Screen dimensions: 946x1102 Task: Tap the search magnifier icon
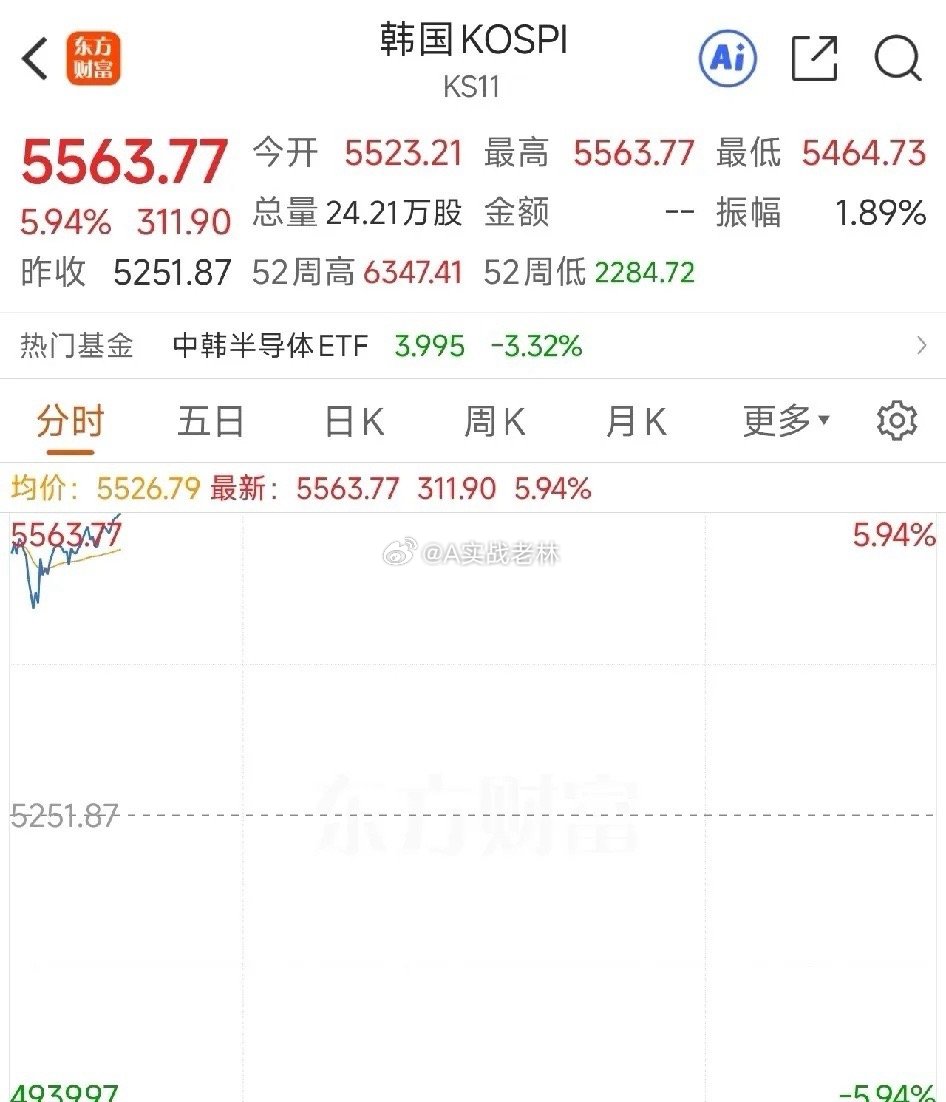coord(898,57)
